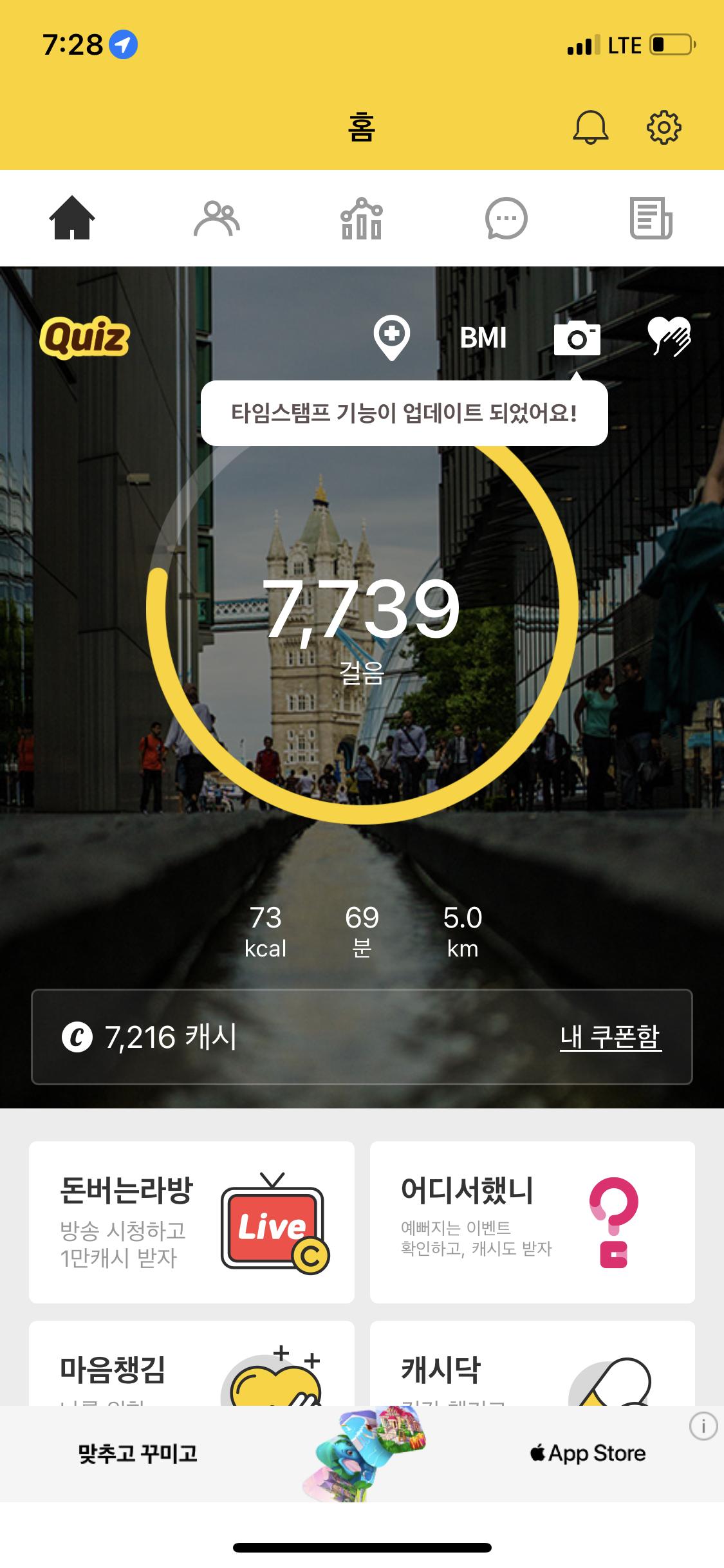Open the 맞추고 꾸미고 App Store ad
This screenshot has width=724, height=1568.
[360, 1453]
